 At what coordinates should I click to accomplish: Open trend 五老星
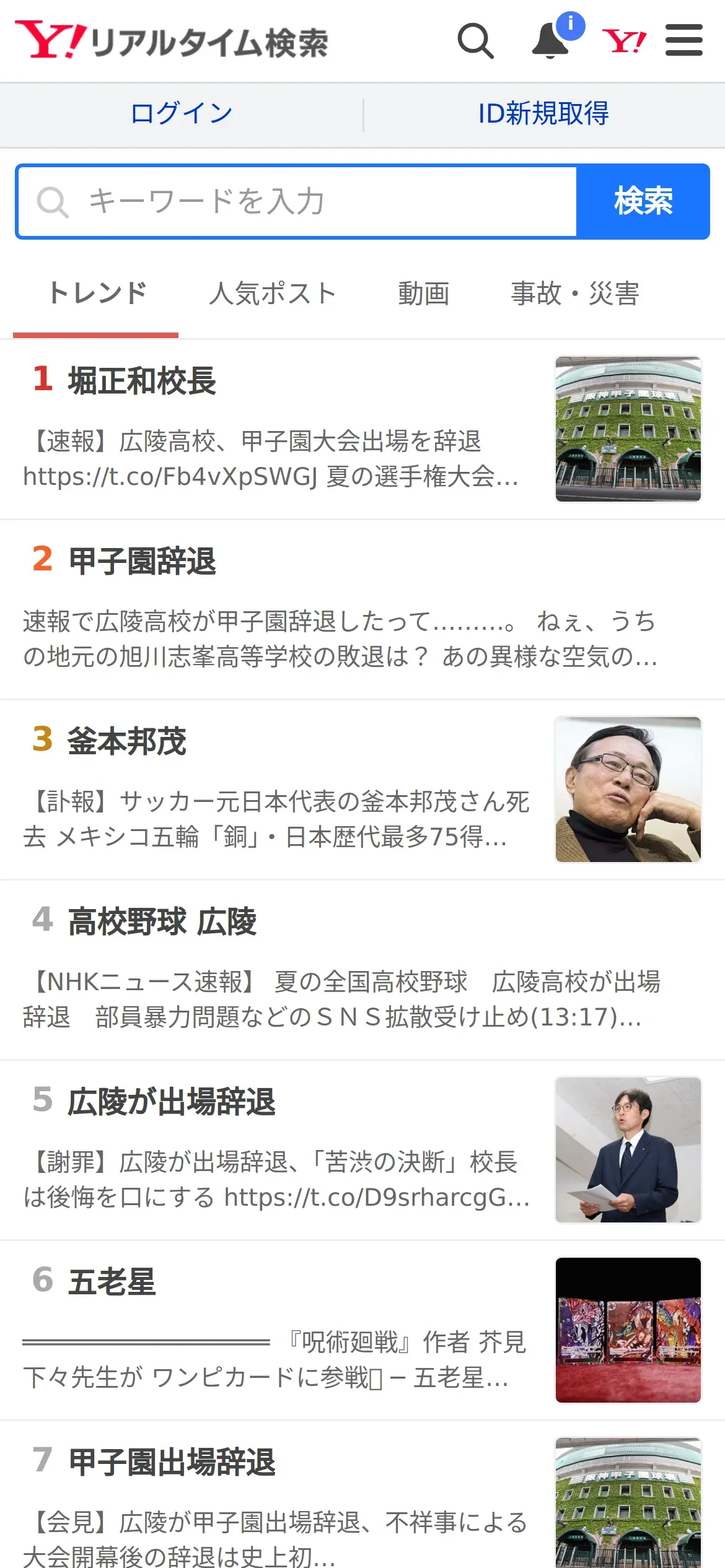point(112,1282)
